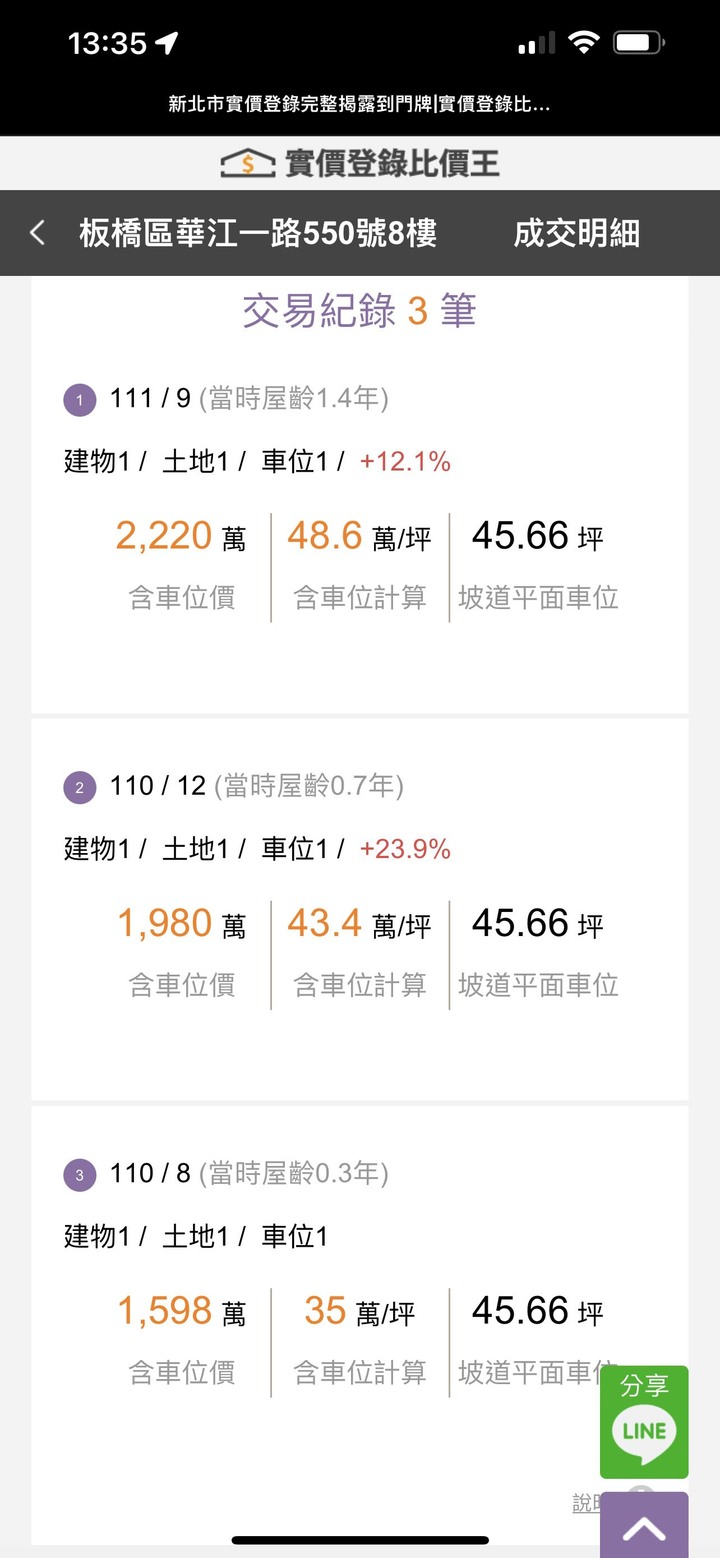Share this page via LINE
720x1558 pixels.
click(x=644, y=1422)
